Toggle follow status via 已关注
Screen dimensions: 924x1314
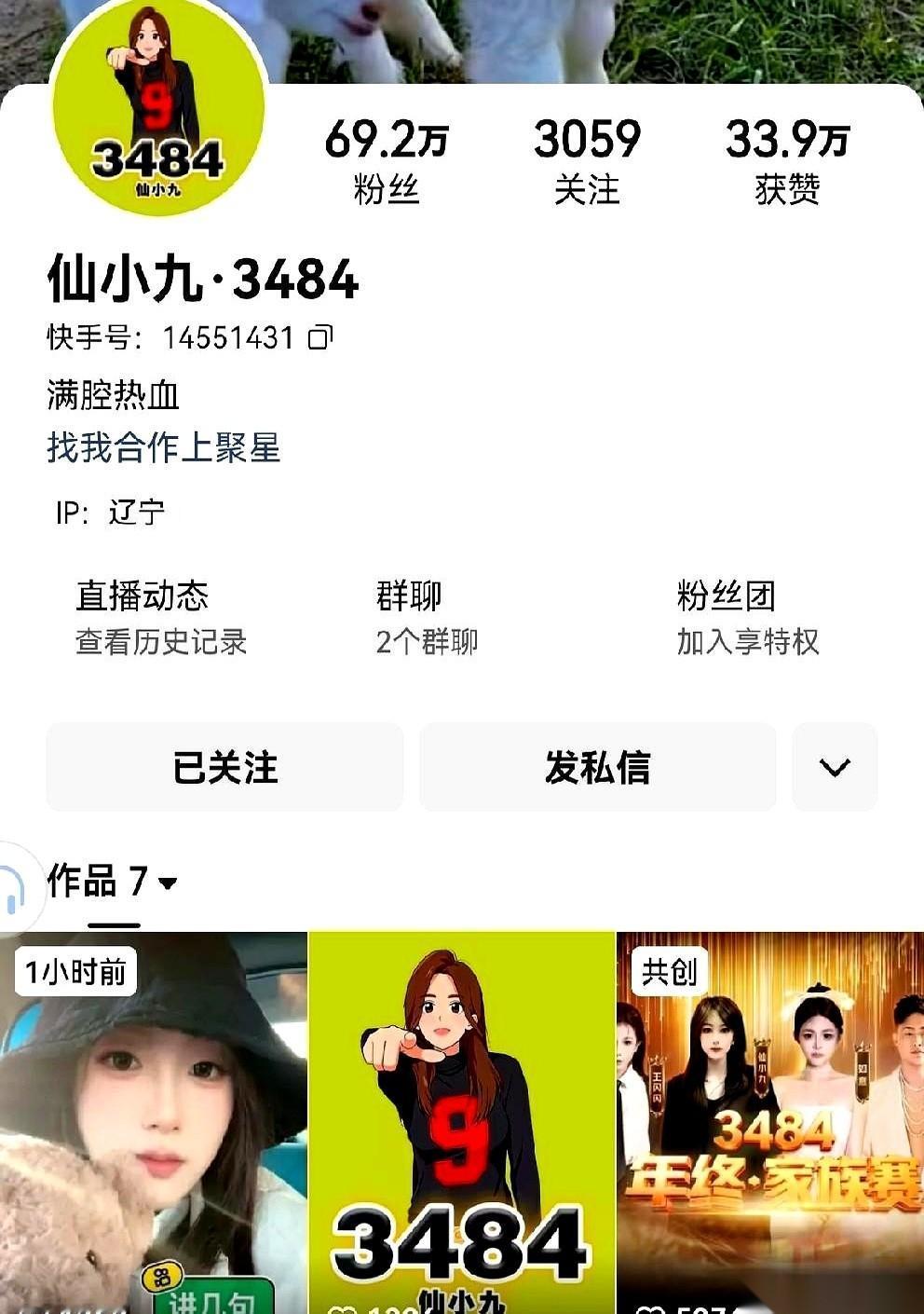pos(224,767)
